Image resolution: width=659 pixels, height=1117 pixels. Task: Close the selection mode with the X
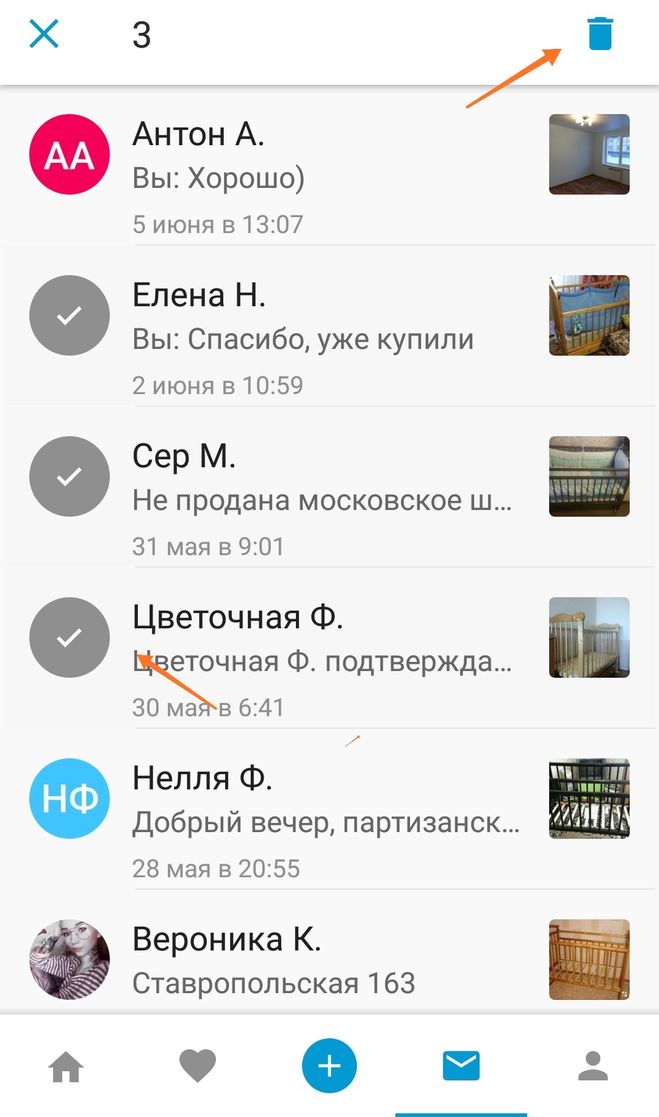pos(45,35)
